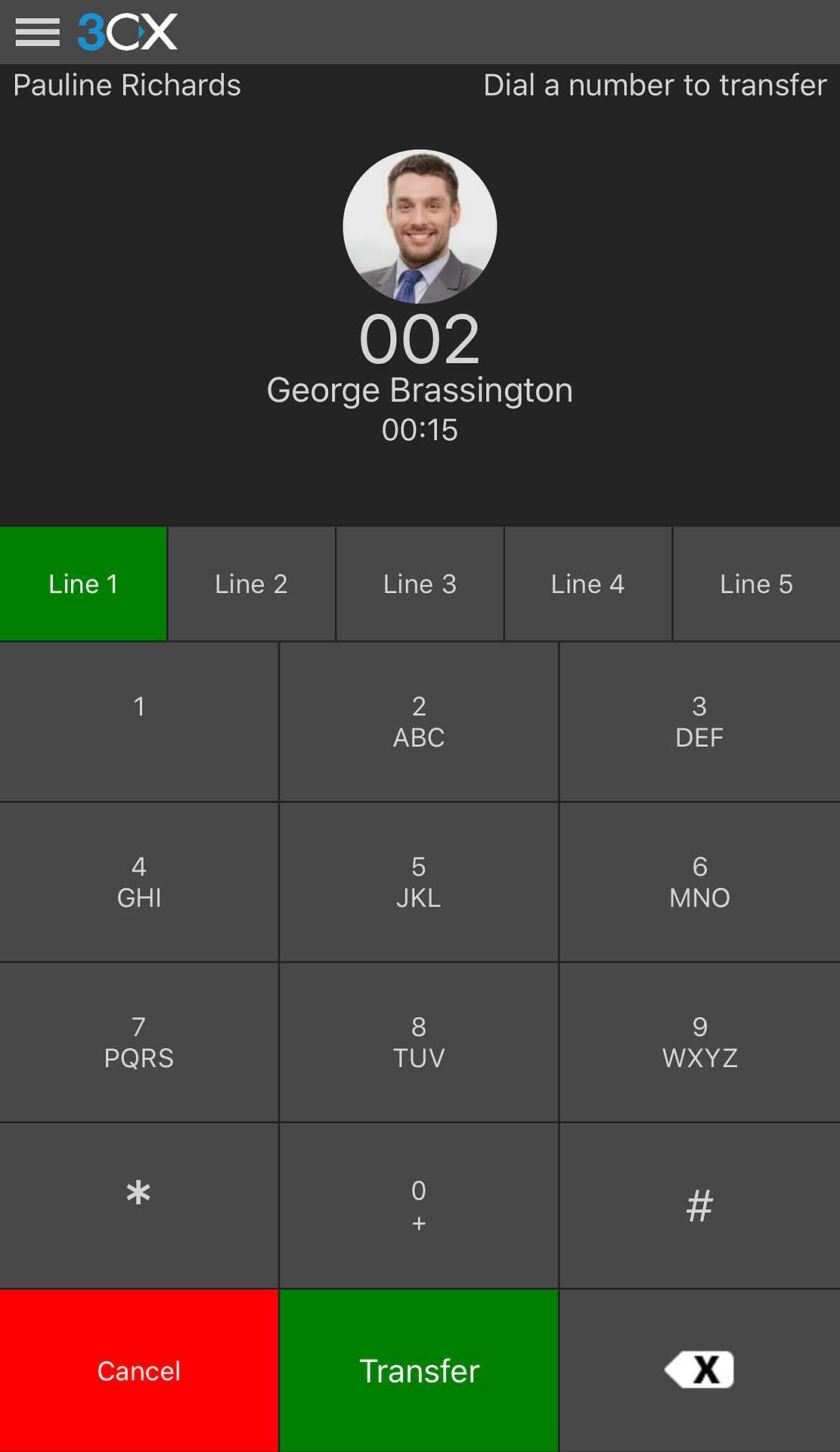Tap the 6 MNO key
840x1452 pixels.
[x=699, y=882]
